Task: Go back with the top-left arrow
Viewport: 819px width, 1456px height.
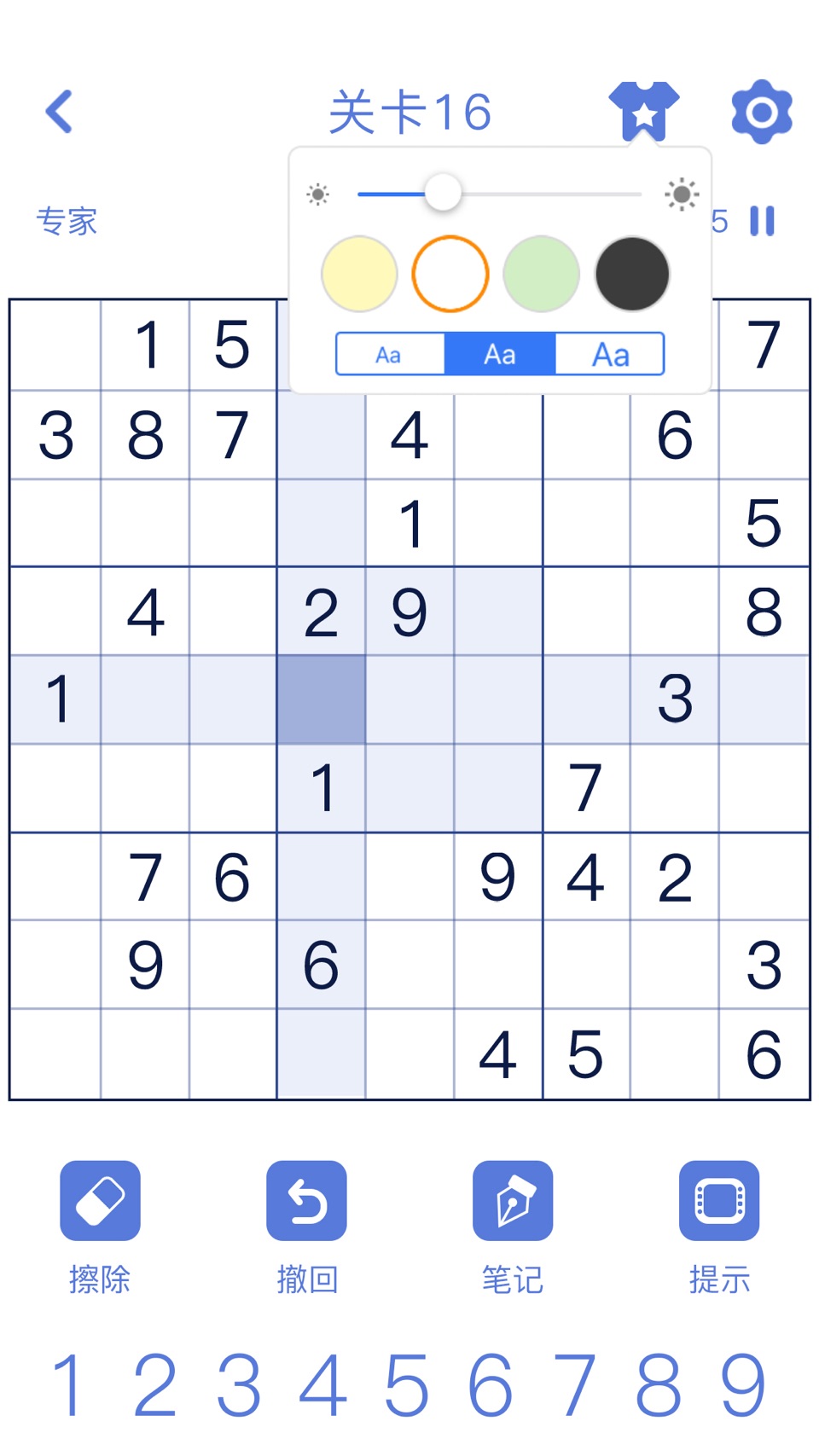Action: coord(59,112)
